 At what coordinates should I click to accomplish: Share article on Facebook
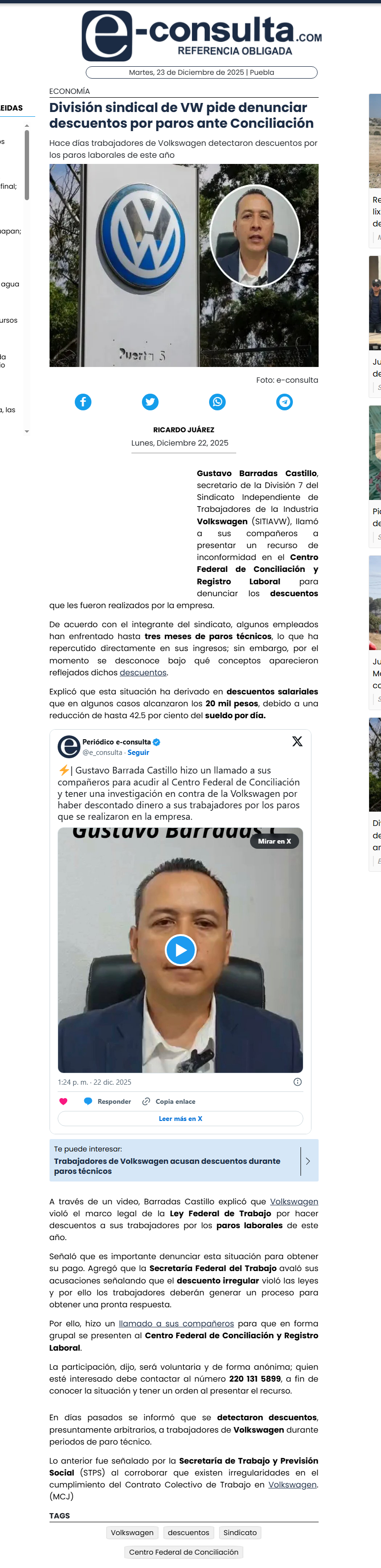[x=83, y=402]
